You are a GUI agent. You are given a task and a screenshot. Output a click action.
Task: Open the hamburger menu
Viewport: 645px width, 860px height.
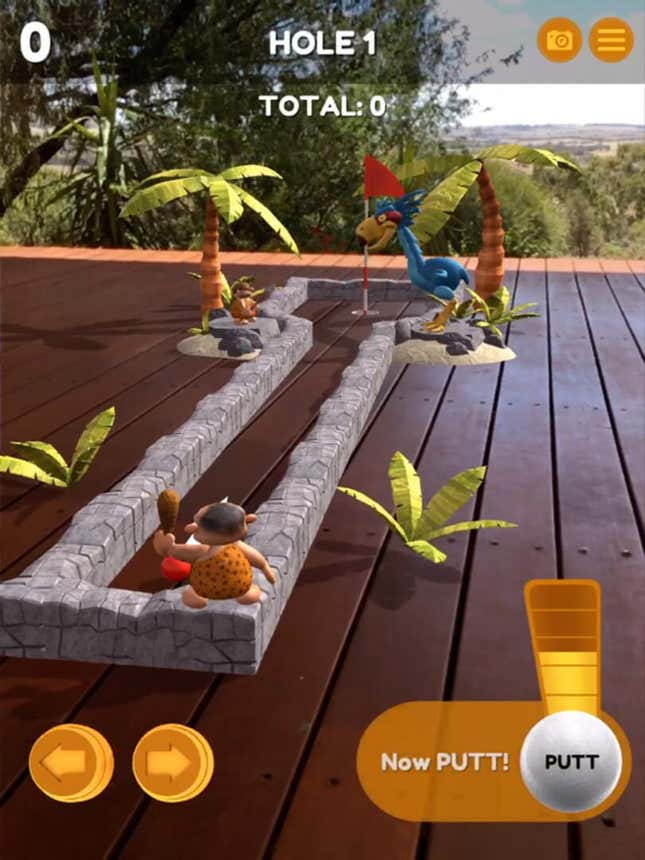(611, 40)
